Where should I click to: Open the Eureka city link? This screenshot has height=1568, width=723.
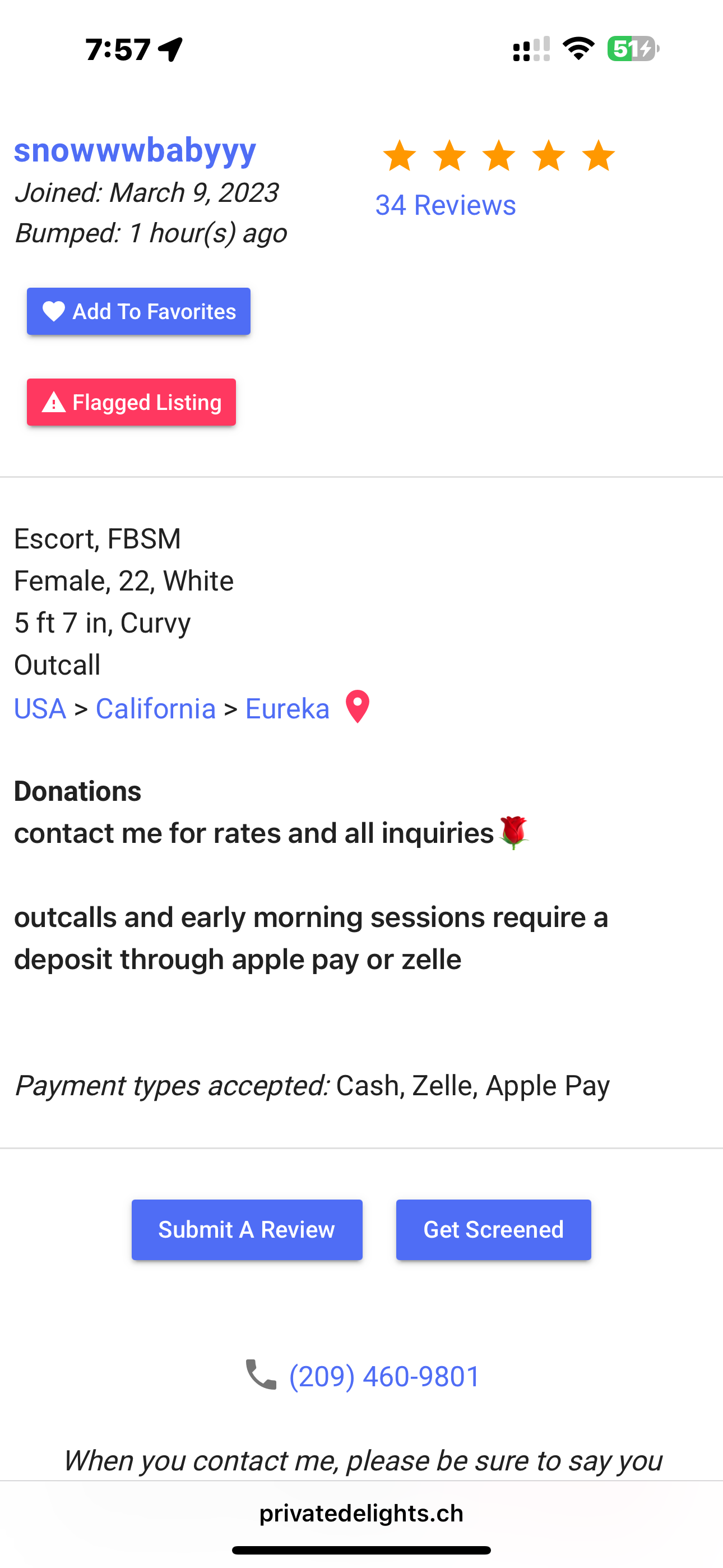click(x=288, y=708)
